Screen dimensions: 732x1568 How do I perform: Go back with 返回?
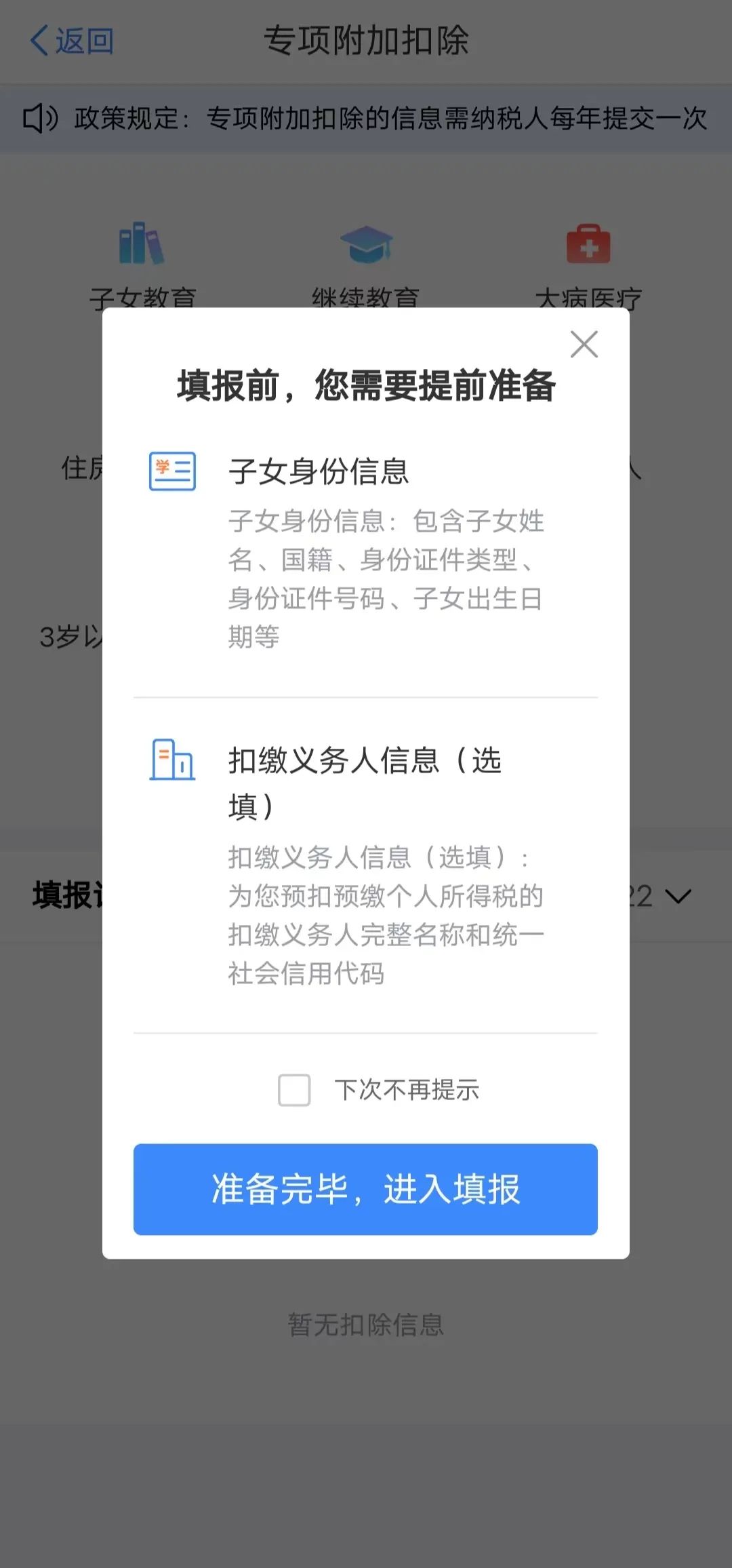(x=72, y=41)
